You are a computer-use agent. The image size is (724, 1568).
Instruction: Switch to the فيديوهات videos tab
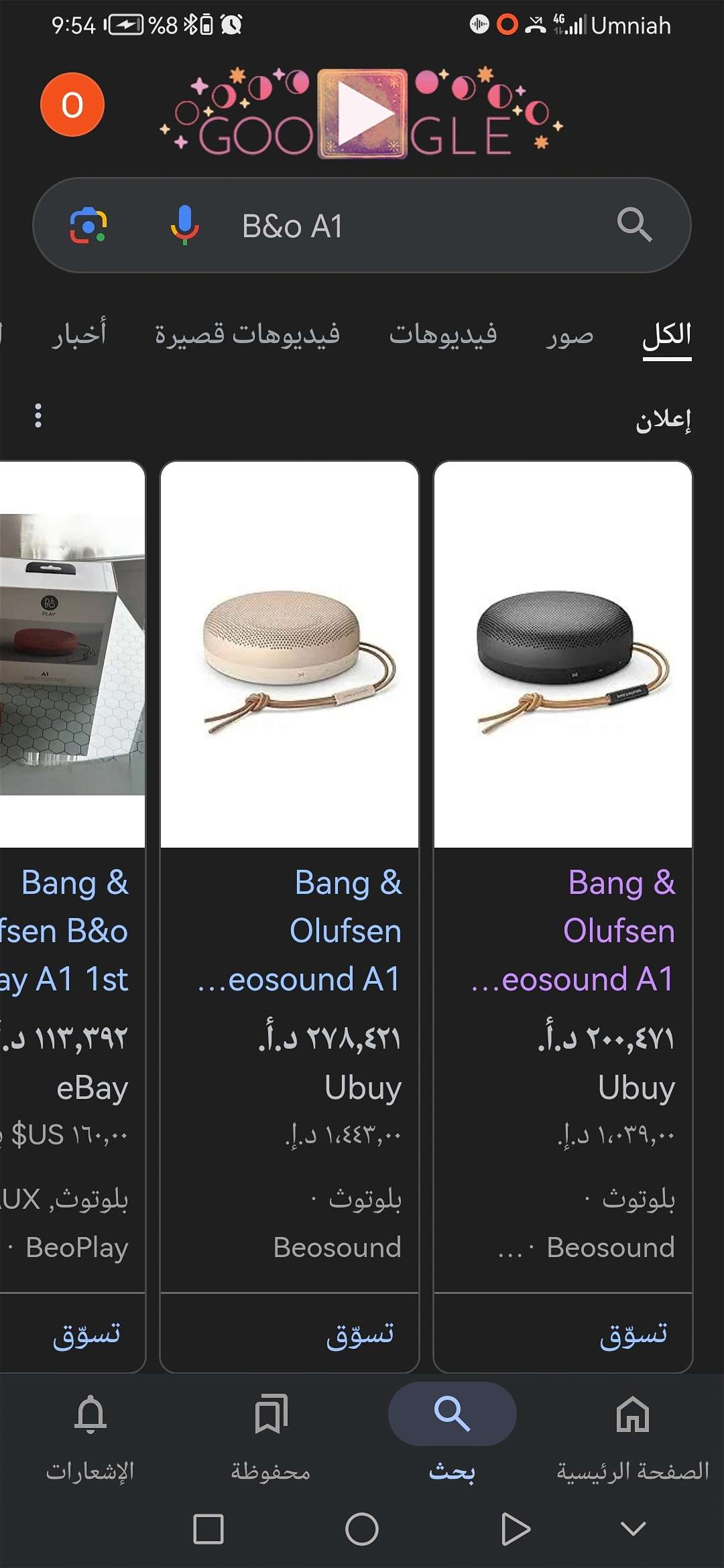click(443, 334)
